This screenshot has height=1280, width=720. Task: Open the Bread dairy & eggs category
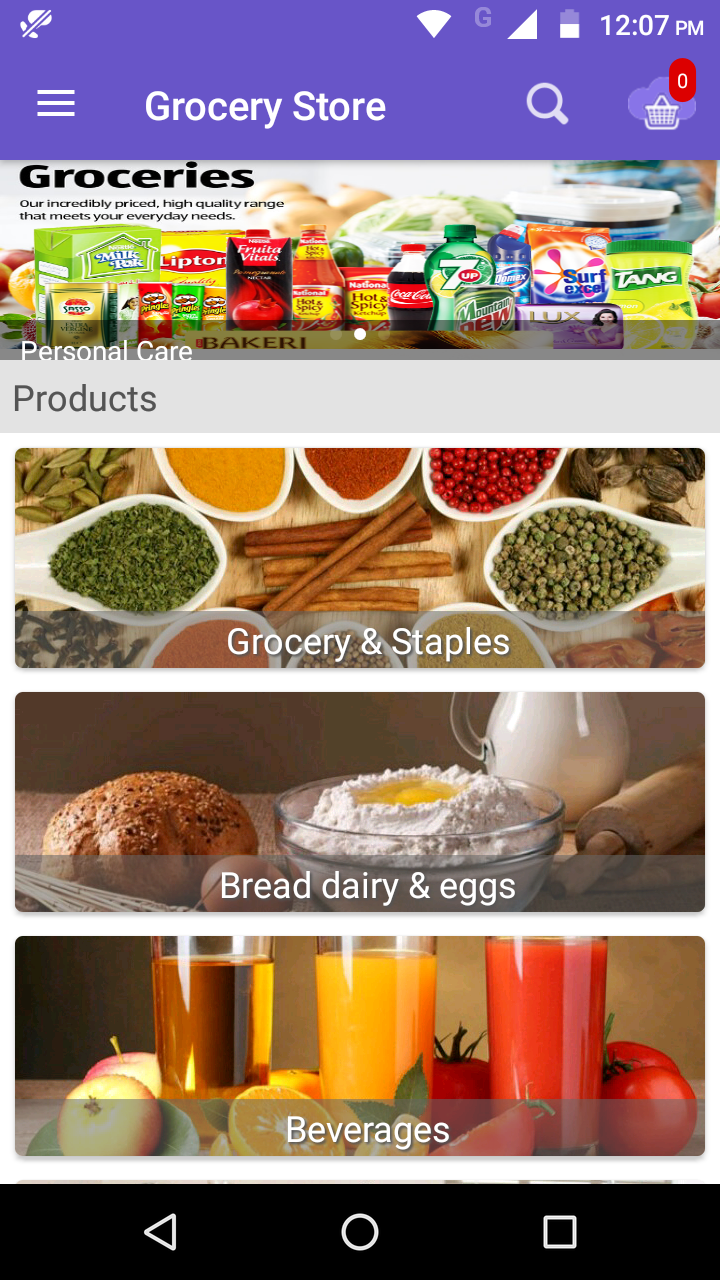point(359,802)
